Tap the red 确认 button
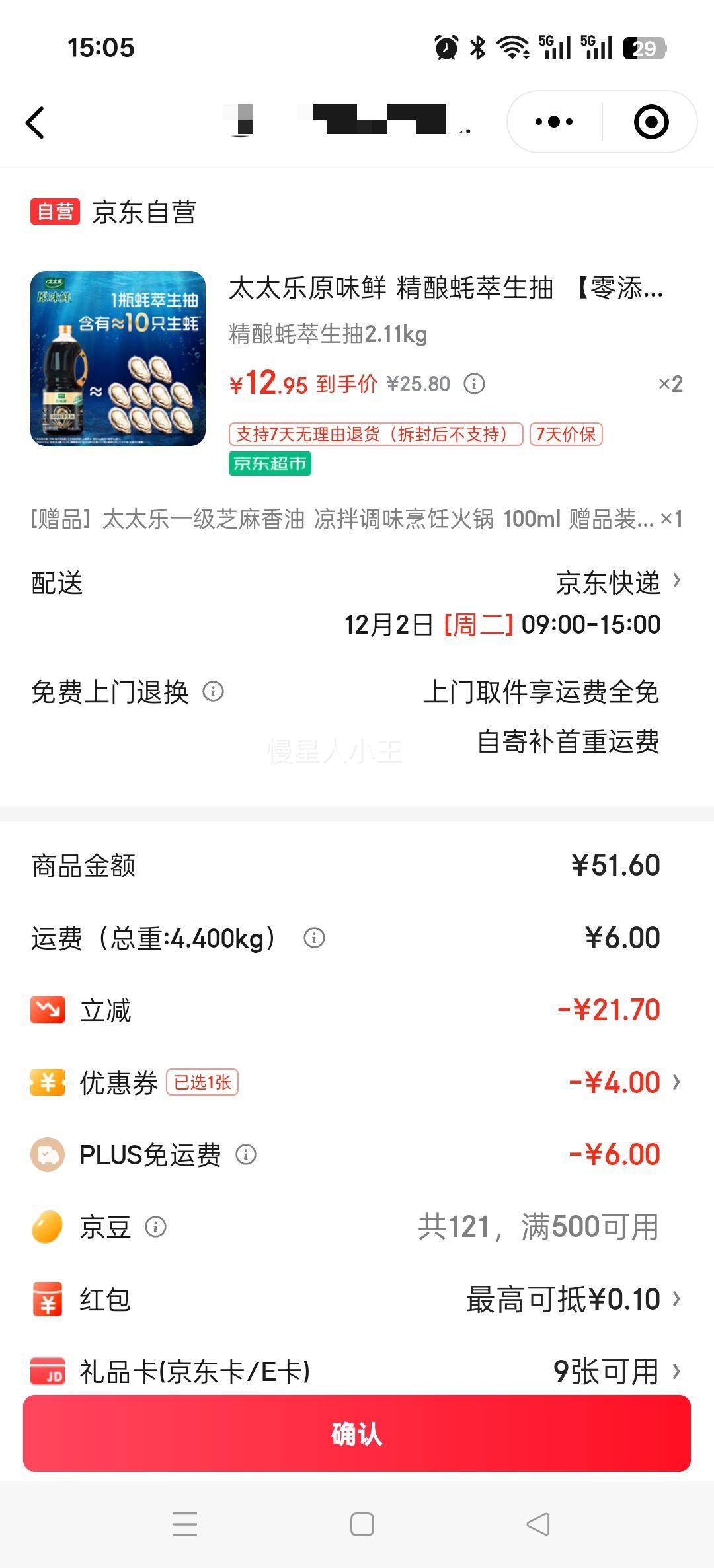The image size is (714, 1568). pos(357,1433)
